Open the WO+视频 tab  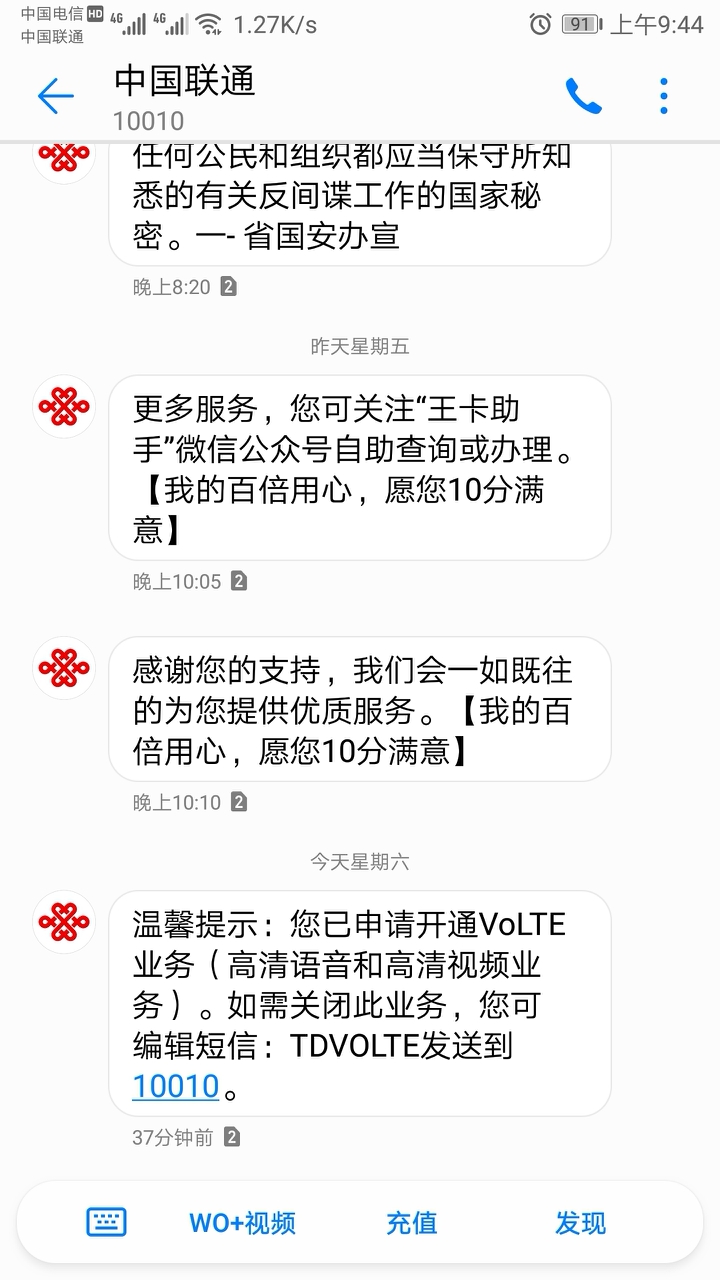pos(241,1222)
